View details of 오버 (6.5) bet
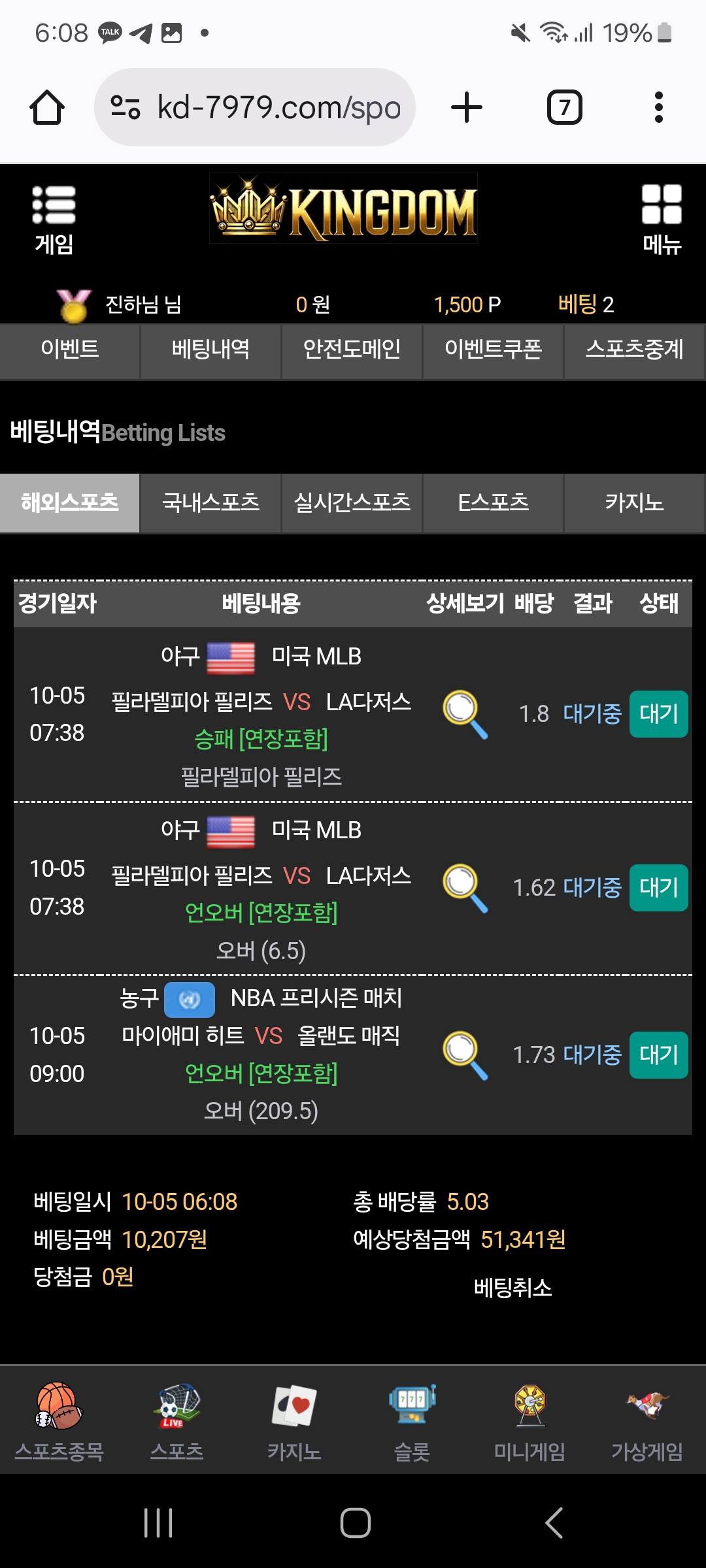Screen dimensions: 706x1568 pos(465,888)
